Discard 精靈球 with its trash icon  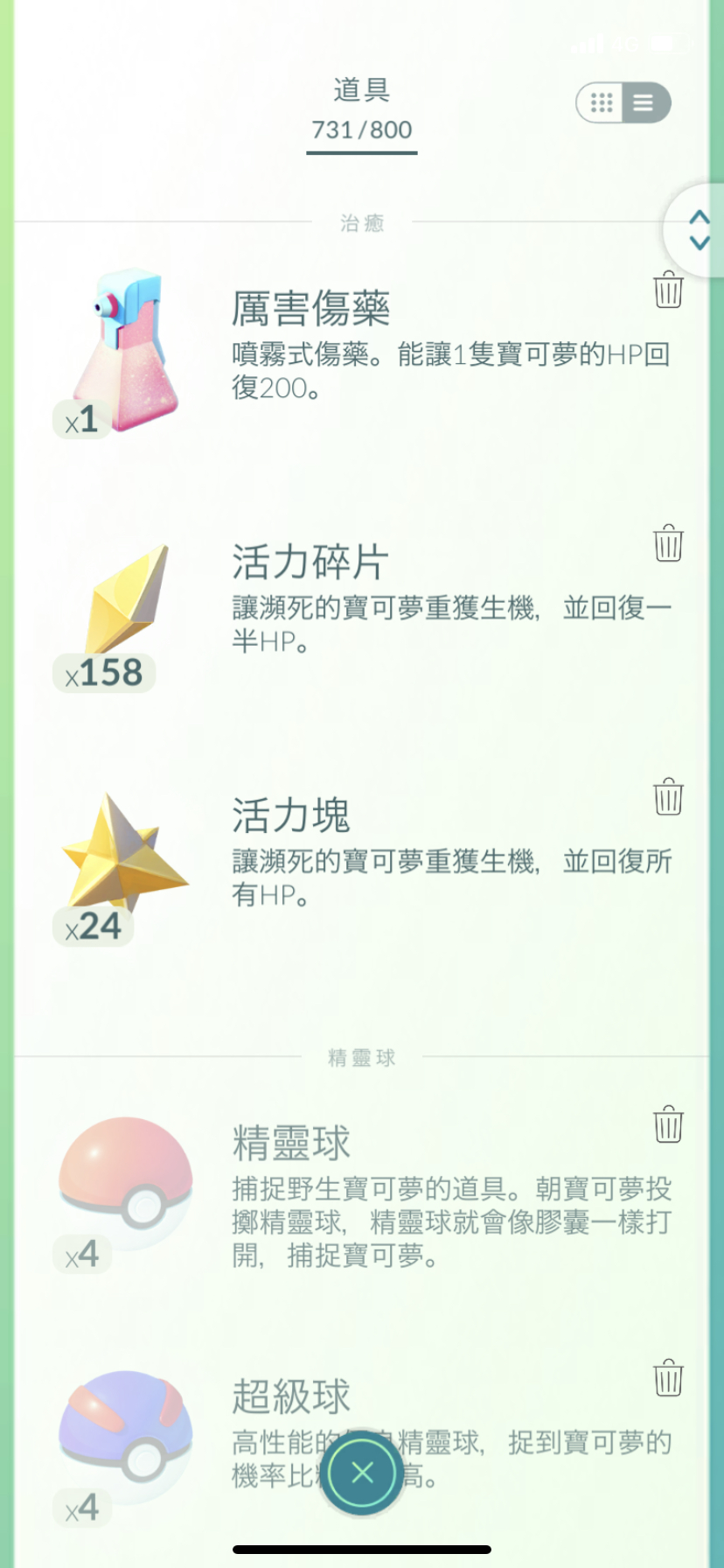click(668, 1124)
